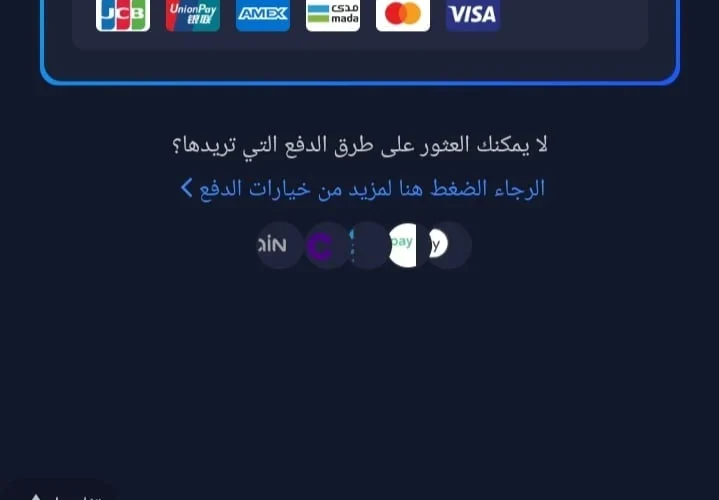This screenshot has width=719, height=500.
Task: Open the link for more payment options
Action: pyautogui.click(x=362, y=188)
